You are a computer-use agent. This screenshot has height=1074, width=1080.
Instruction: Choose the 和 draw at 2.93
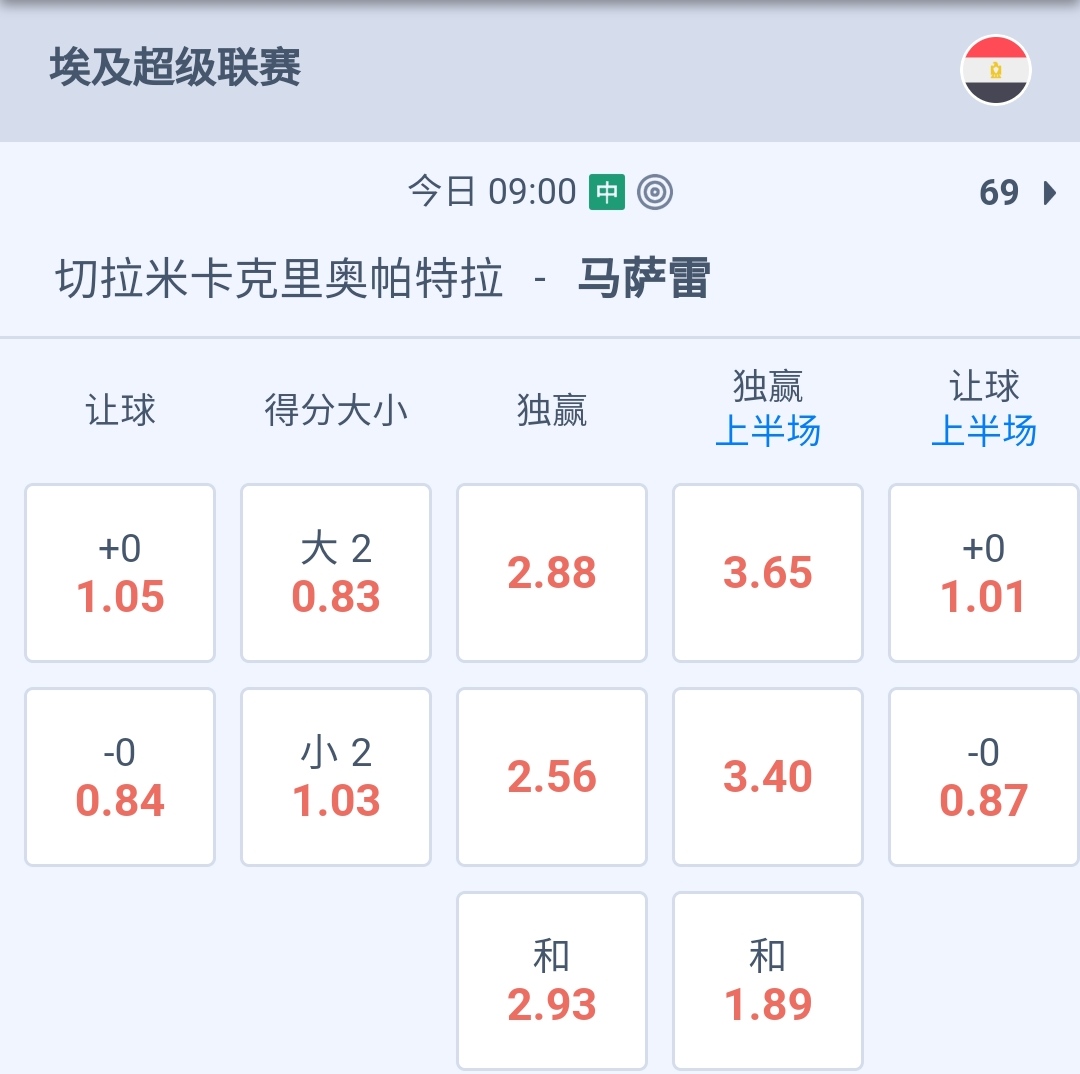point(552,981)
